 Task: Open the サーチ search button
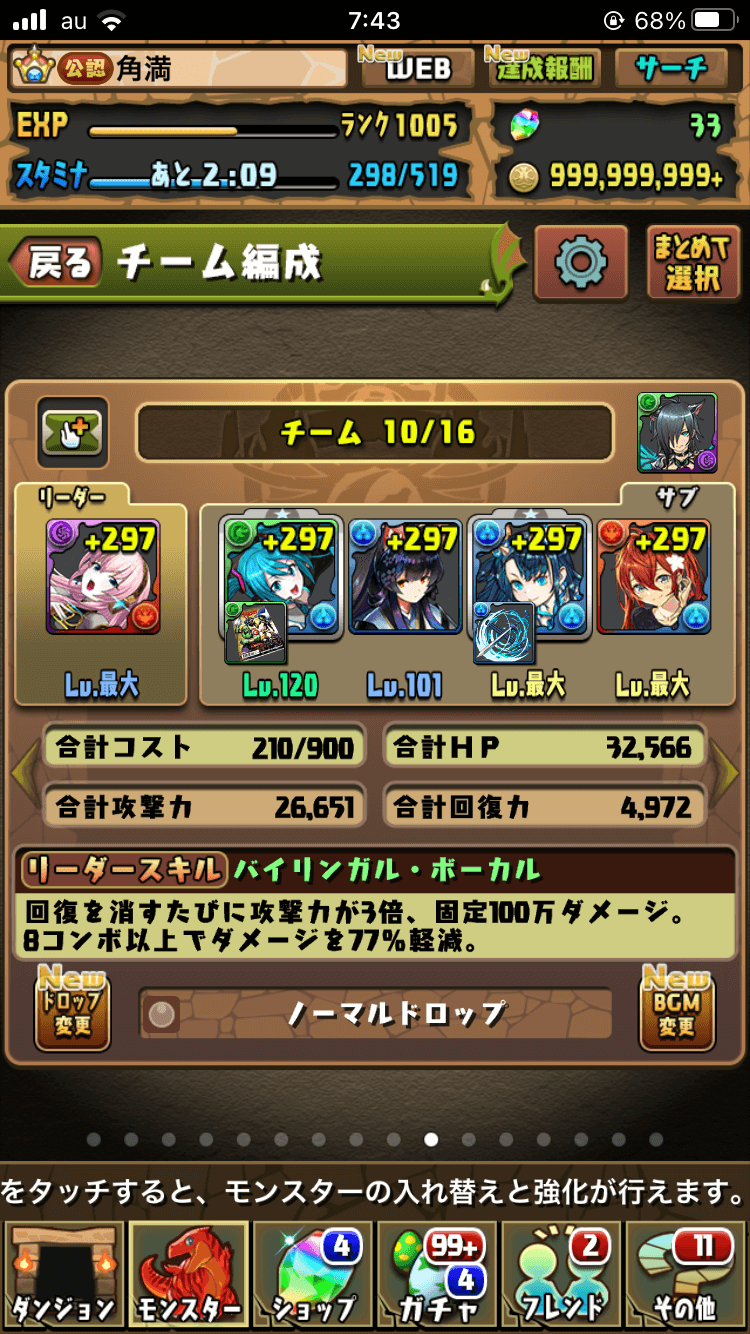point(671,68)
